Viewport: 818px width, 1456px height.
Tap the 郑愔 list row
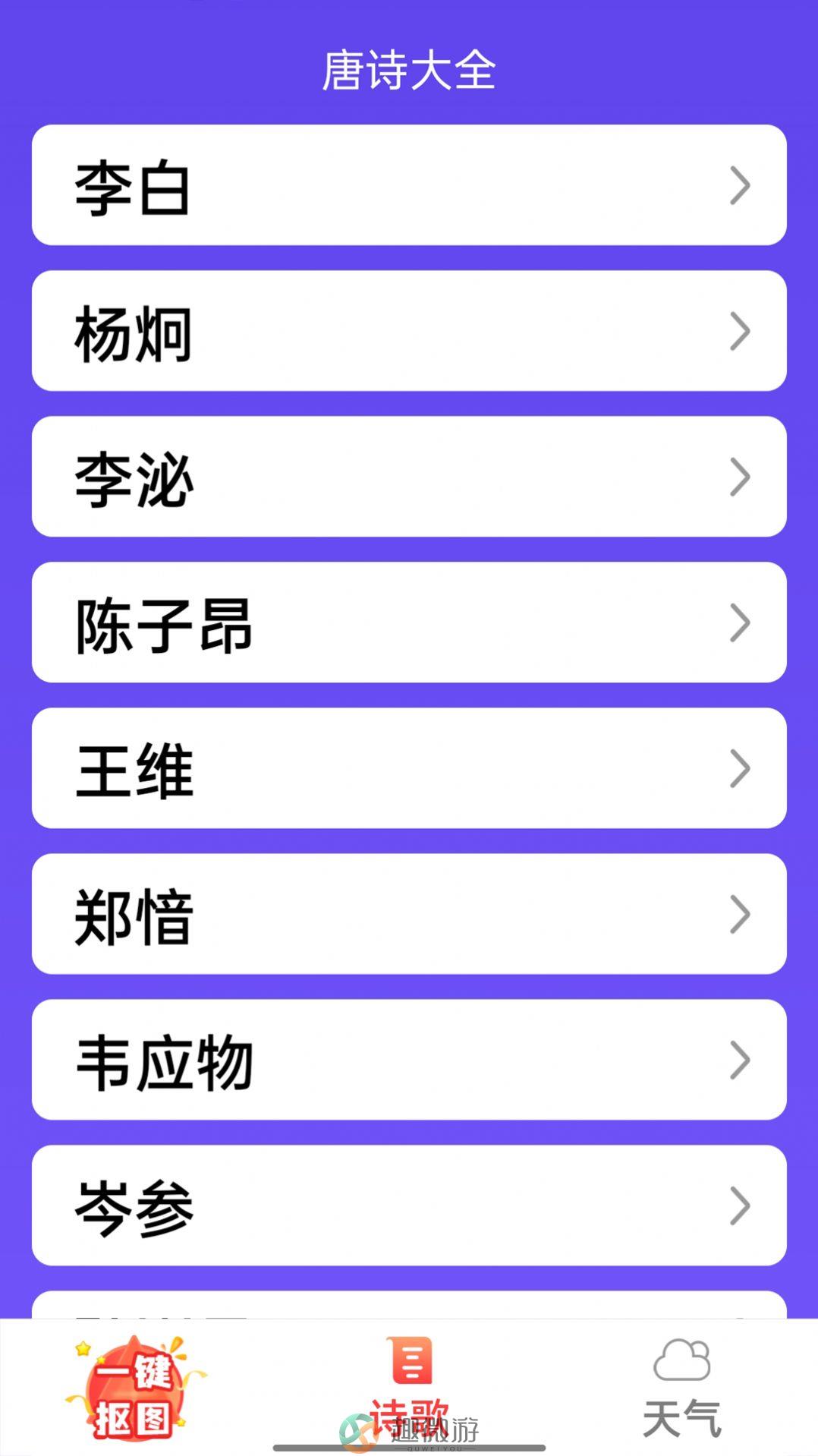click(x=409, y=914)
